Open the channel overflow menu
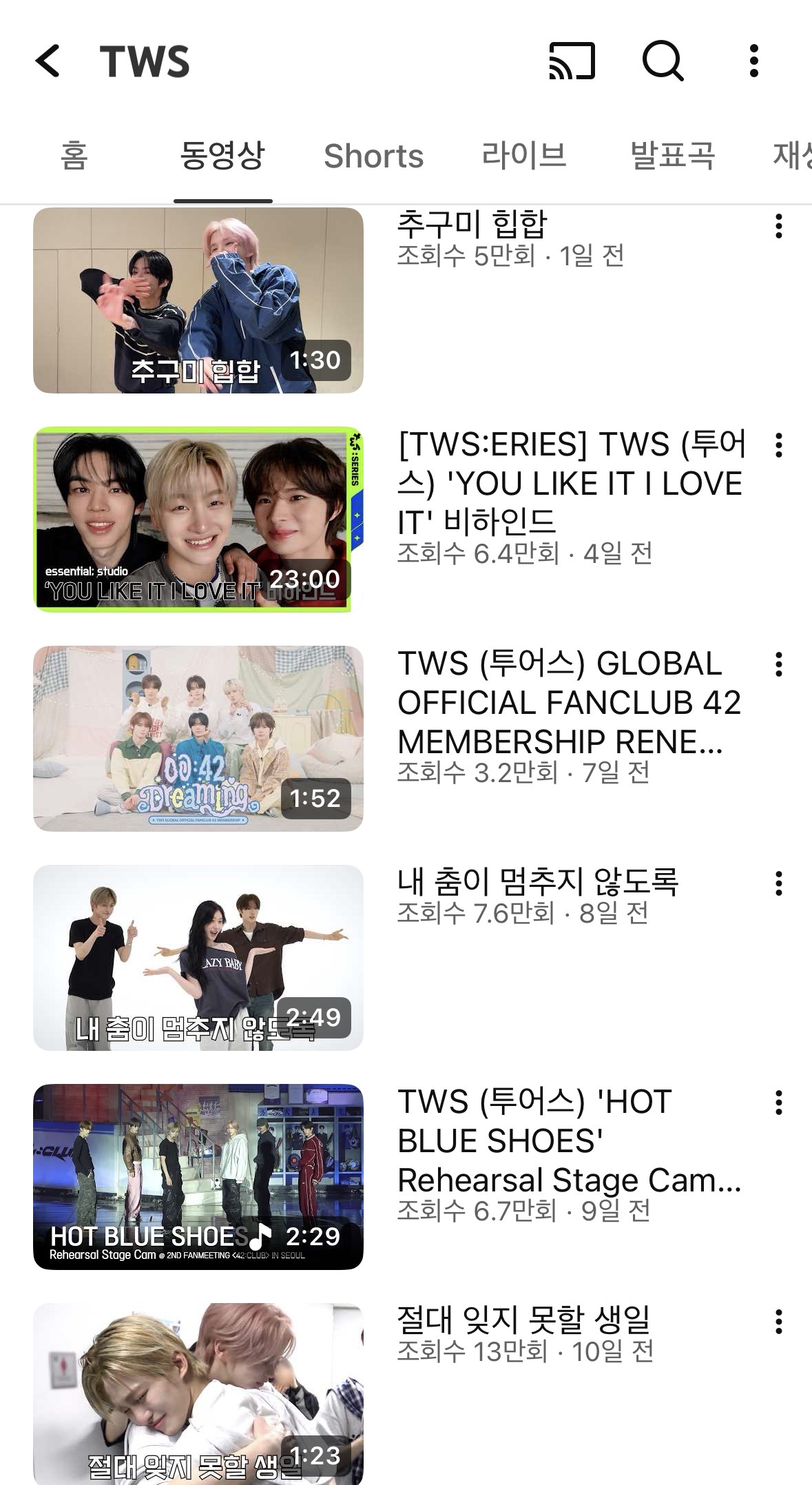The image size is (812, 1485). point(754,61)
